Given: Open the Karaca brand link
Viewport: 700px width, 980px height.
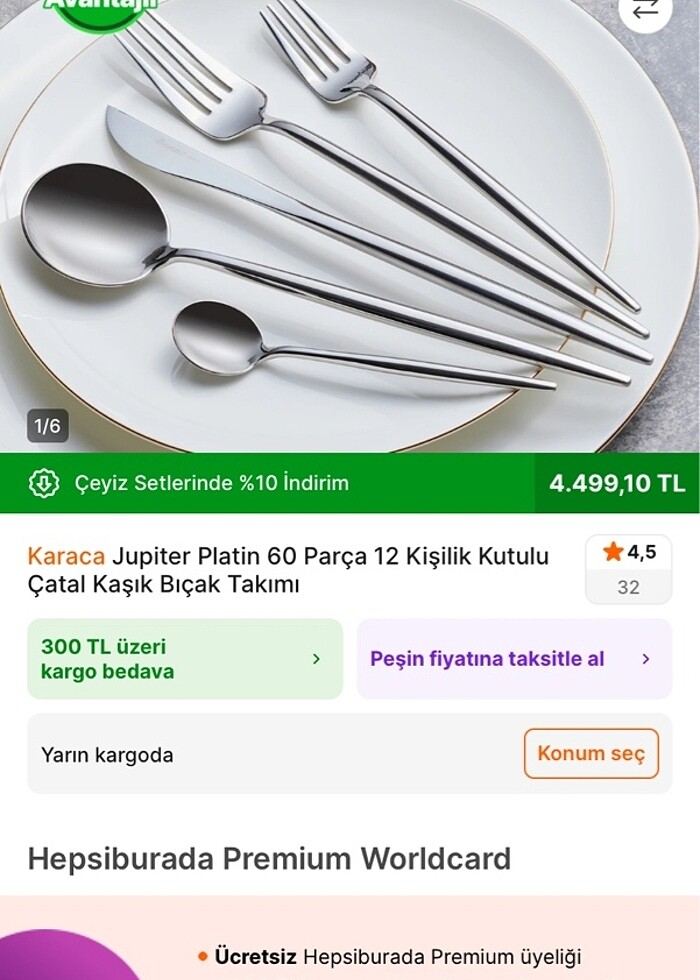Looking at the screenshot, I should coord(66,556).
